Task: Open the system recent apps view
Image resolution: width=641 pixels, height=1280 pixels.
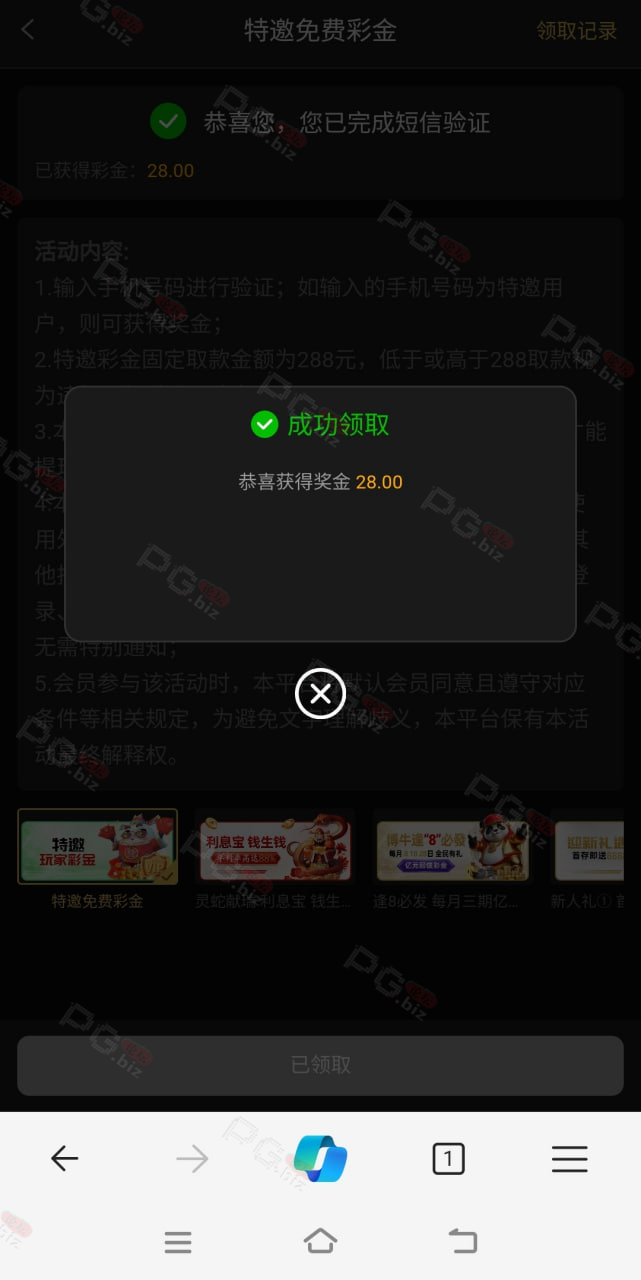Action: click(x=178, y=1242)
